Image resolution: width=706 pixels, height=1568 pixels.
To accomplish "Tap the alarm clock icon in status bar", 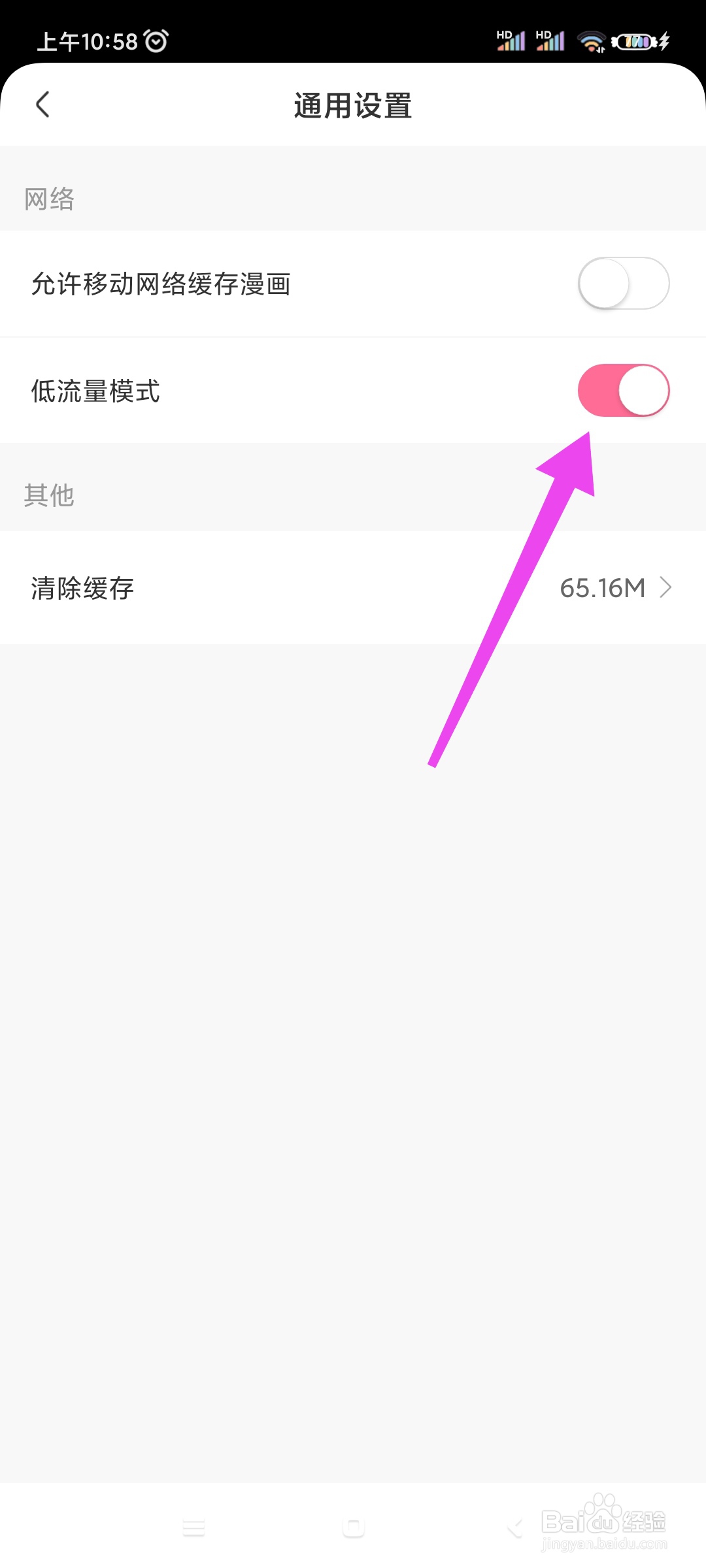I will pos(156,41).
